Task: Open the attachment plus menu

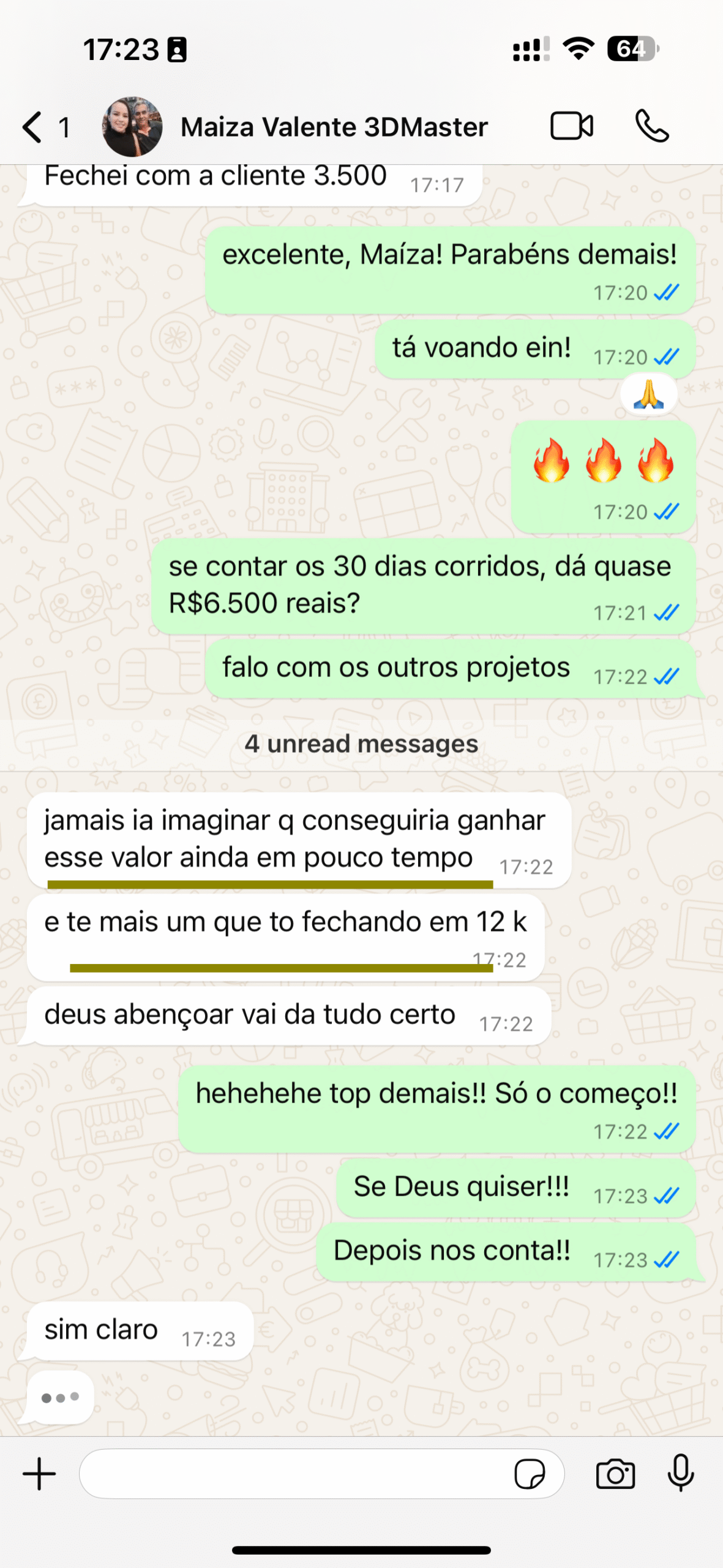Action: pos(40,1474)
